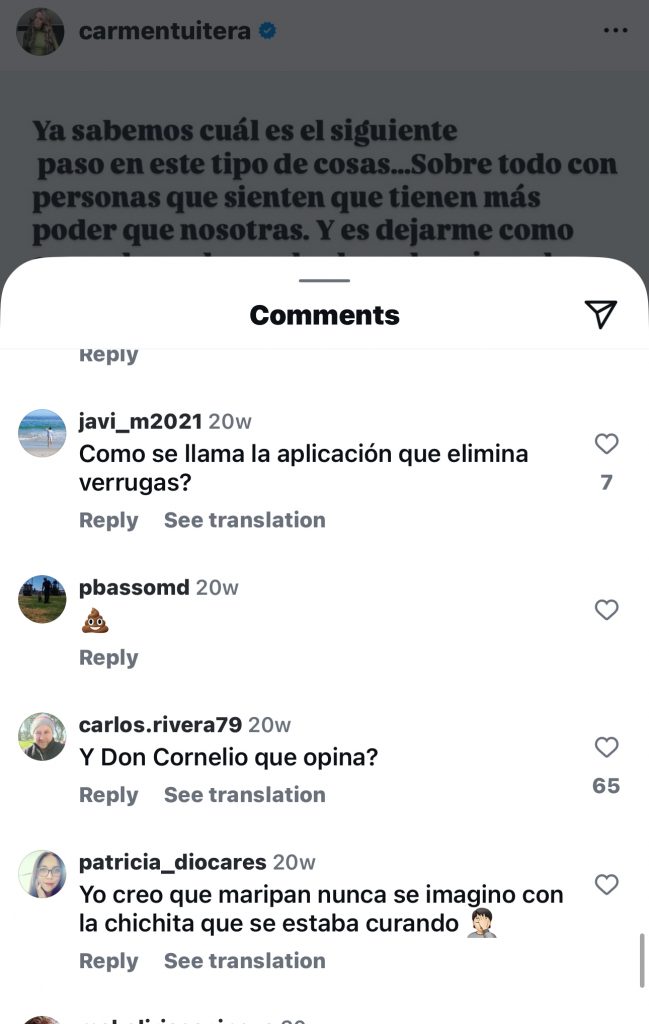Reply to javi_m2021's comment
Screen dimensions: 649x1024
[x=108, y=520]
